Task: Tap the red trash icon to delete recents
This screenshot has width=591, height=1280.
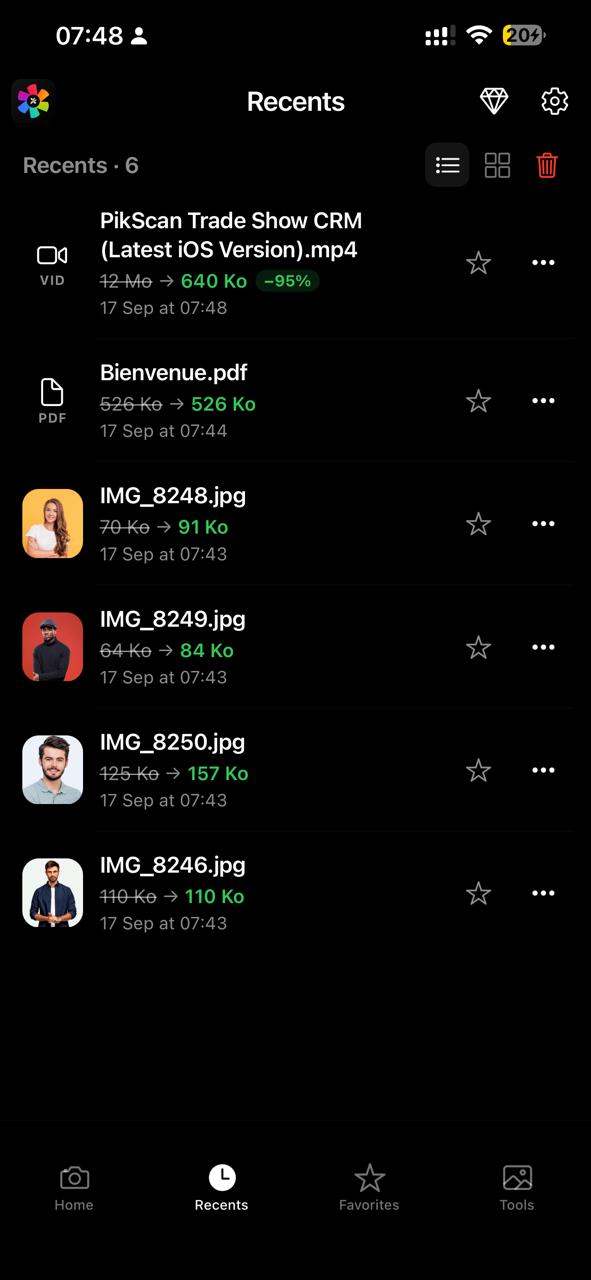Action: 547,165
